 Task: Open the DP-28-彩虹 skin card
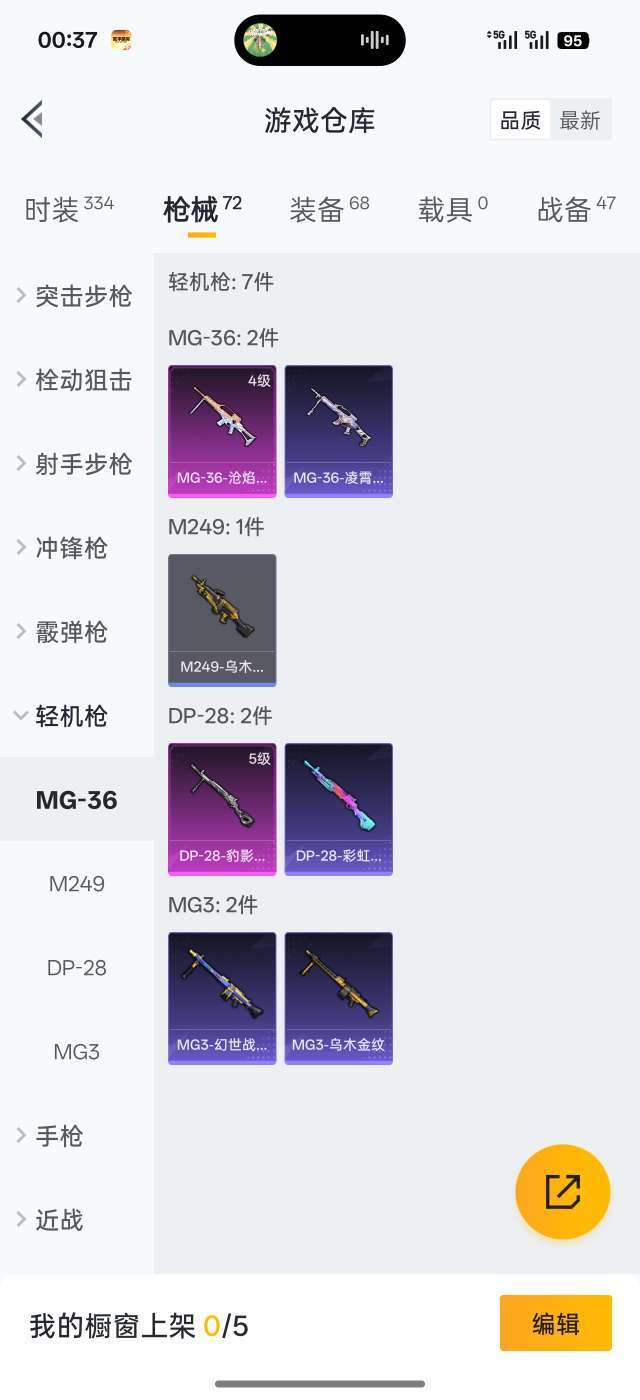pyautogui.click(x=338, y=809)
